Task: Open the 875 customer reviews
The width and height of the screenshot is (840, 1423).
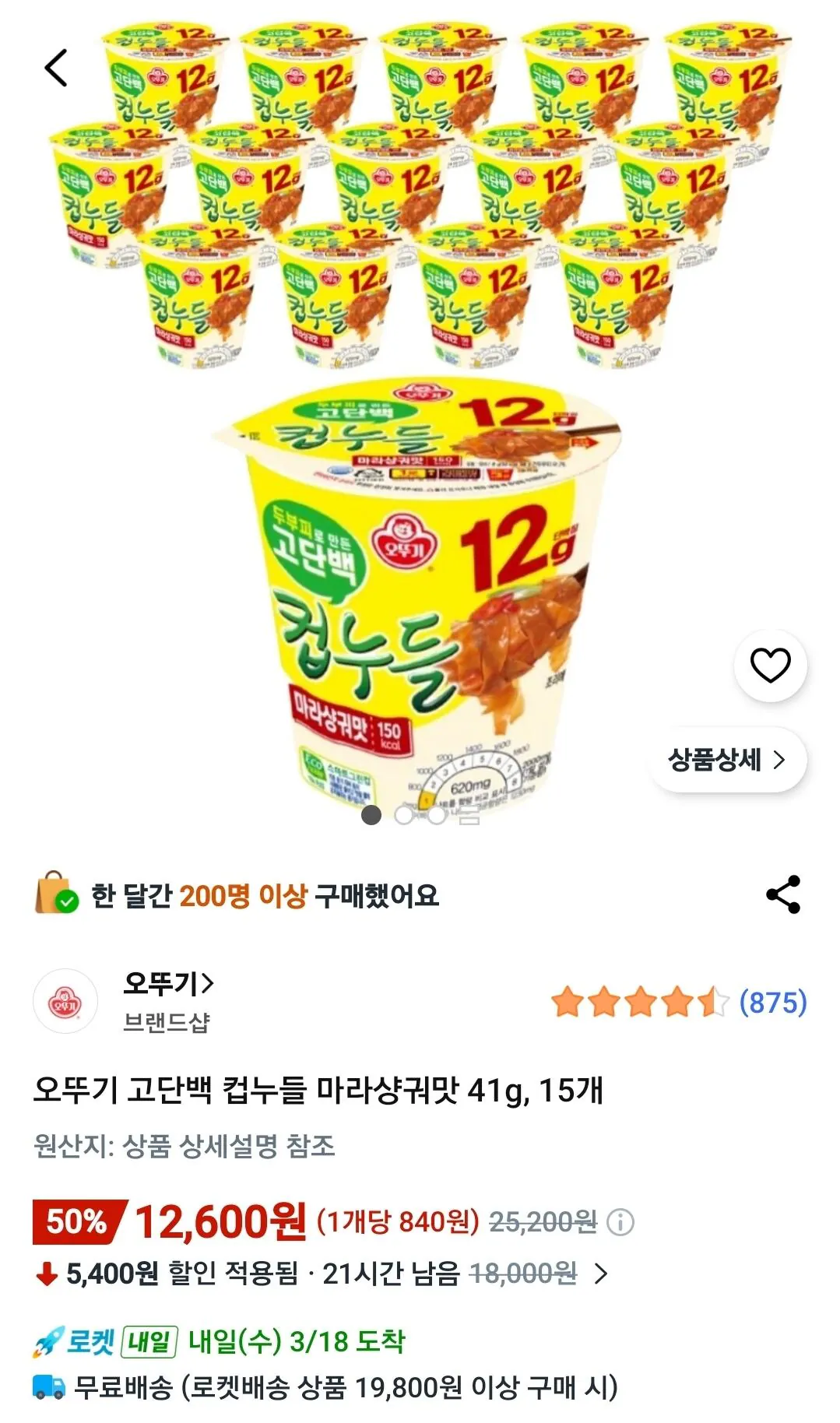Action: click(775, 1004)
